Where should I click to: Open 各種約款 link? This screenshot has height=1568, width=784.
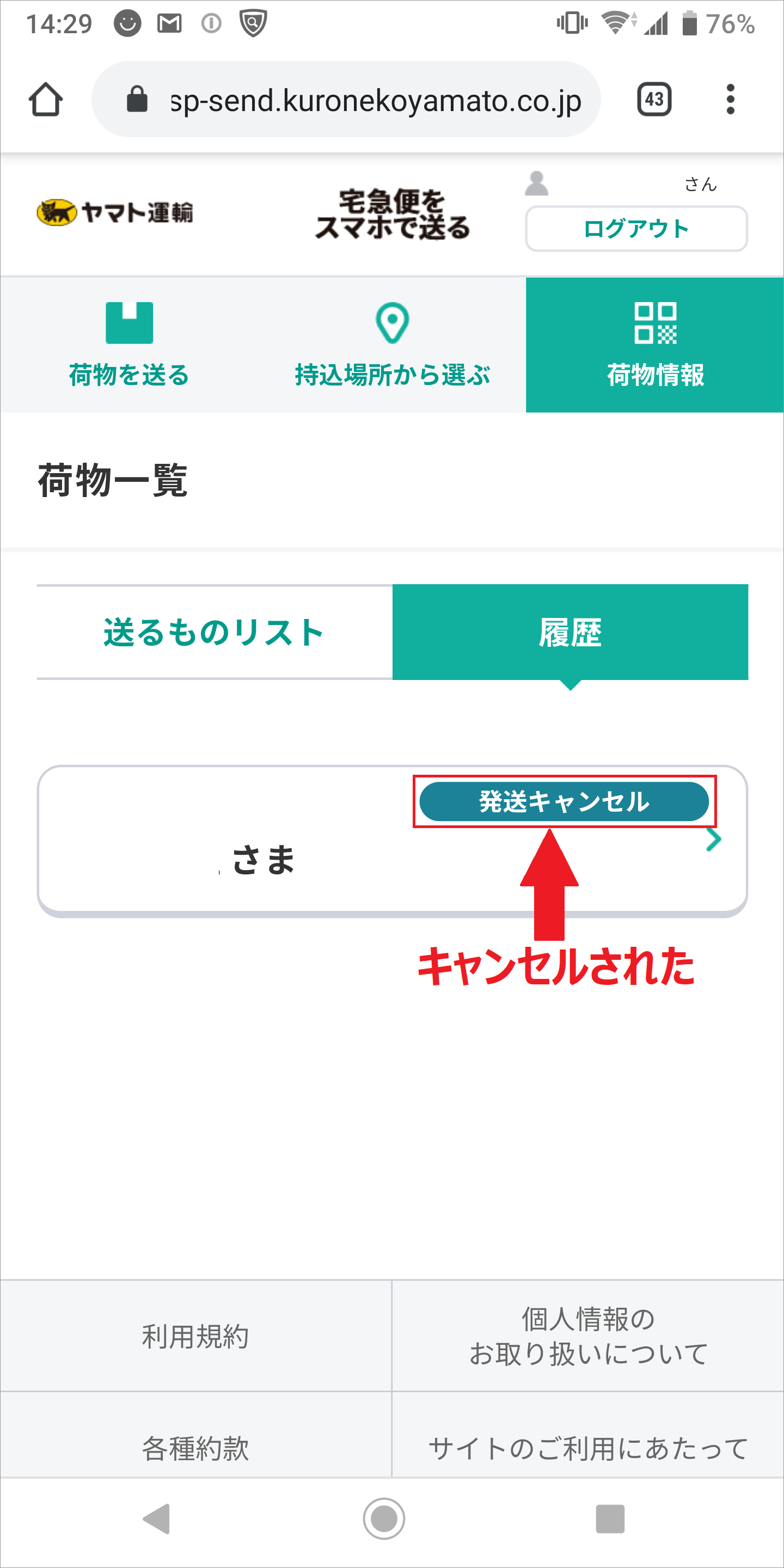(195, 1448)
